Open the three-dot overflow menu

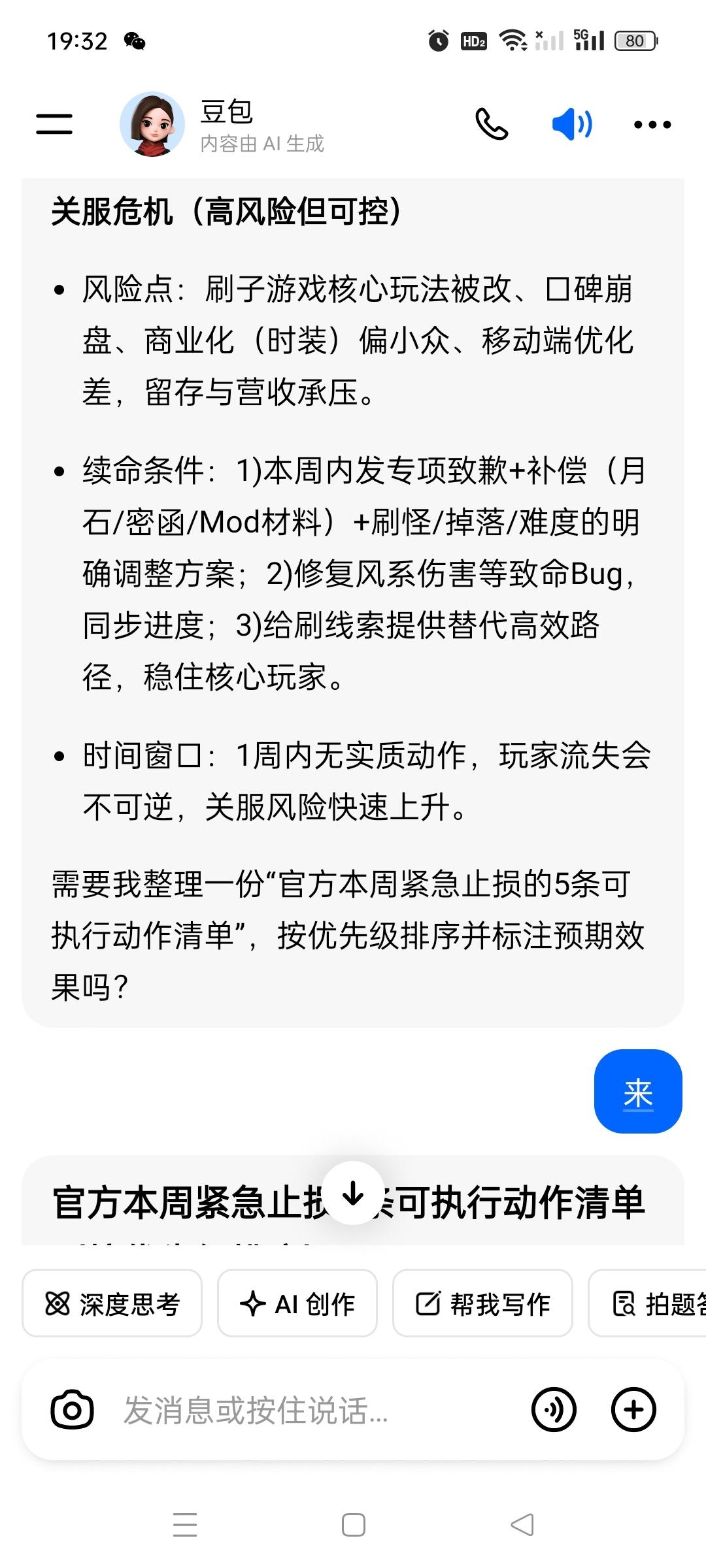(x=652, y=124)
